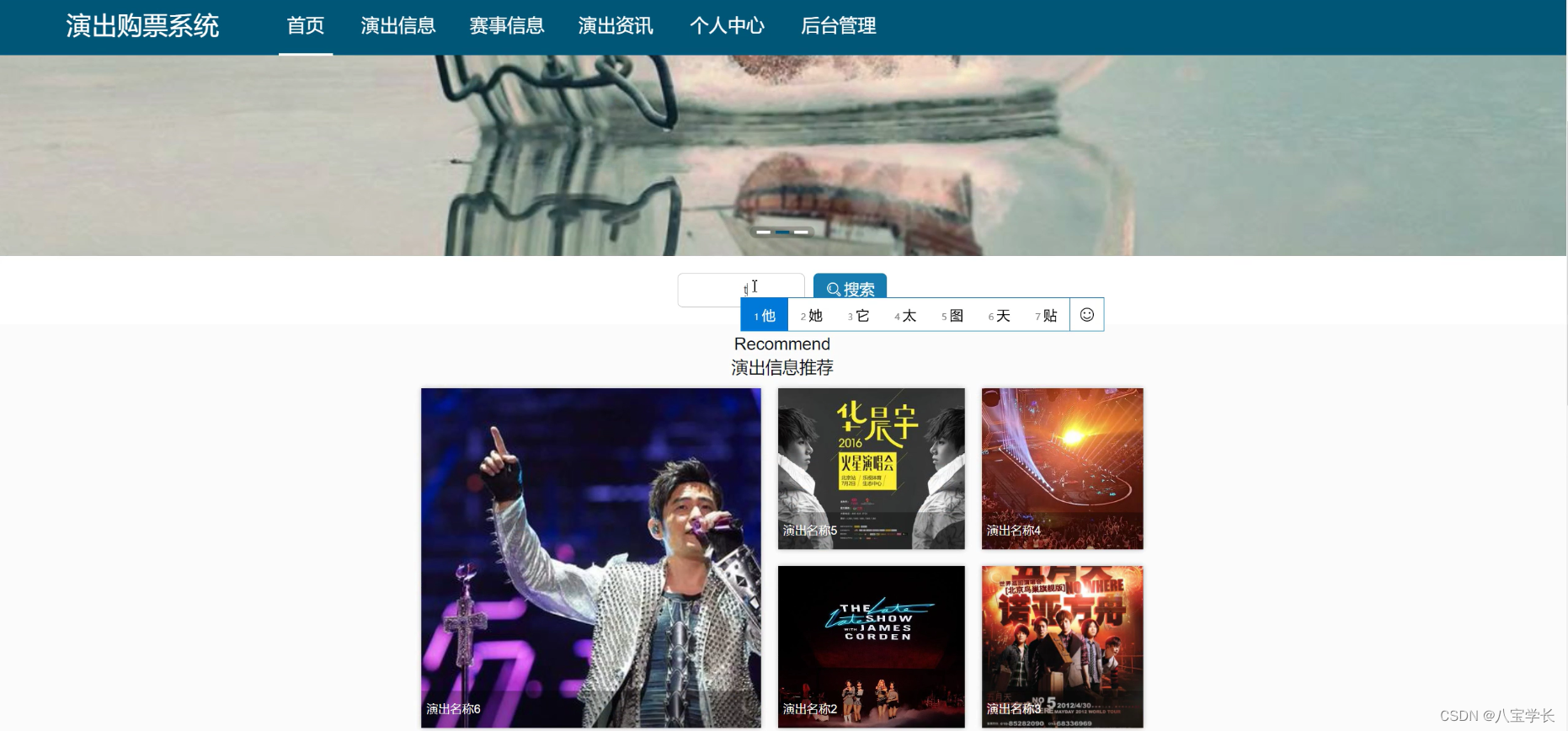
Task: Open the 演出信息 page
Action: point(397,26)
